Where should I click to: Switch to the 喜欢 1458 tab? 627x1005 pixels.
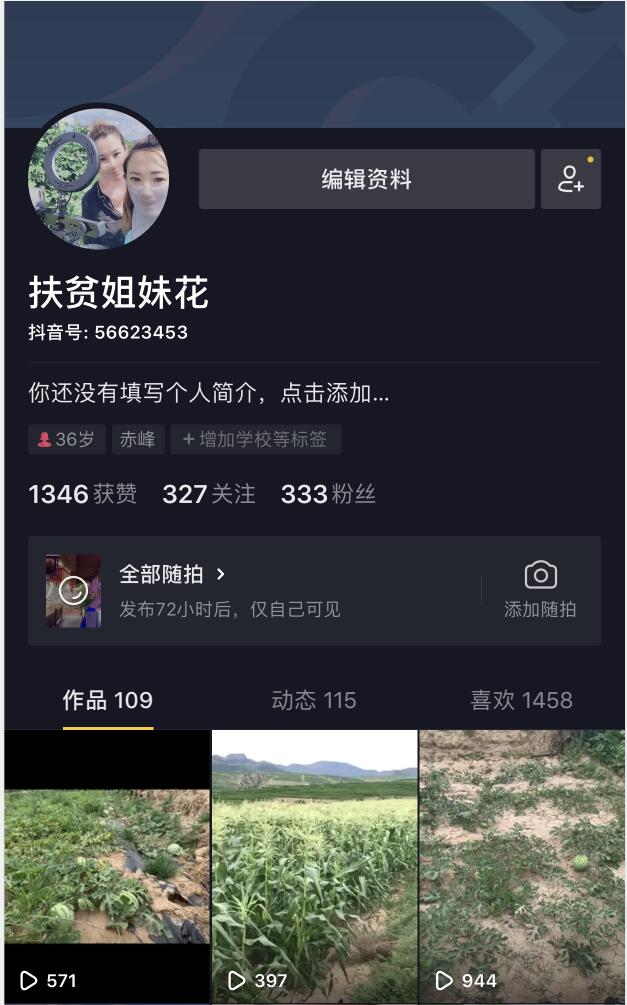coord(521,701)
